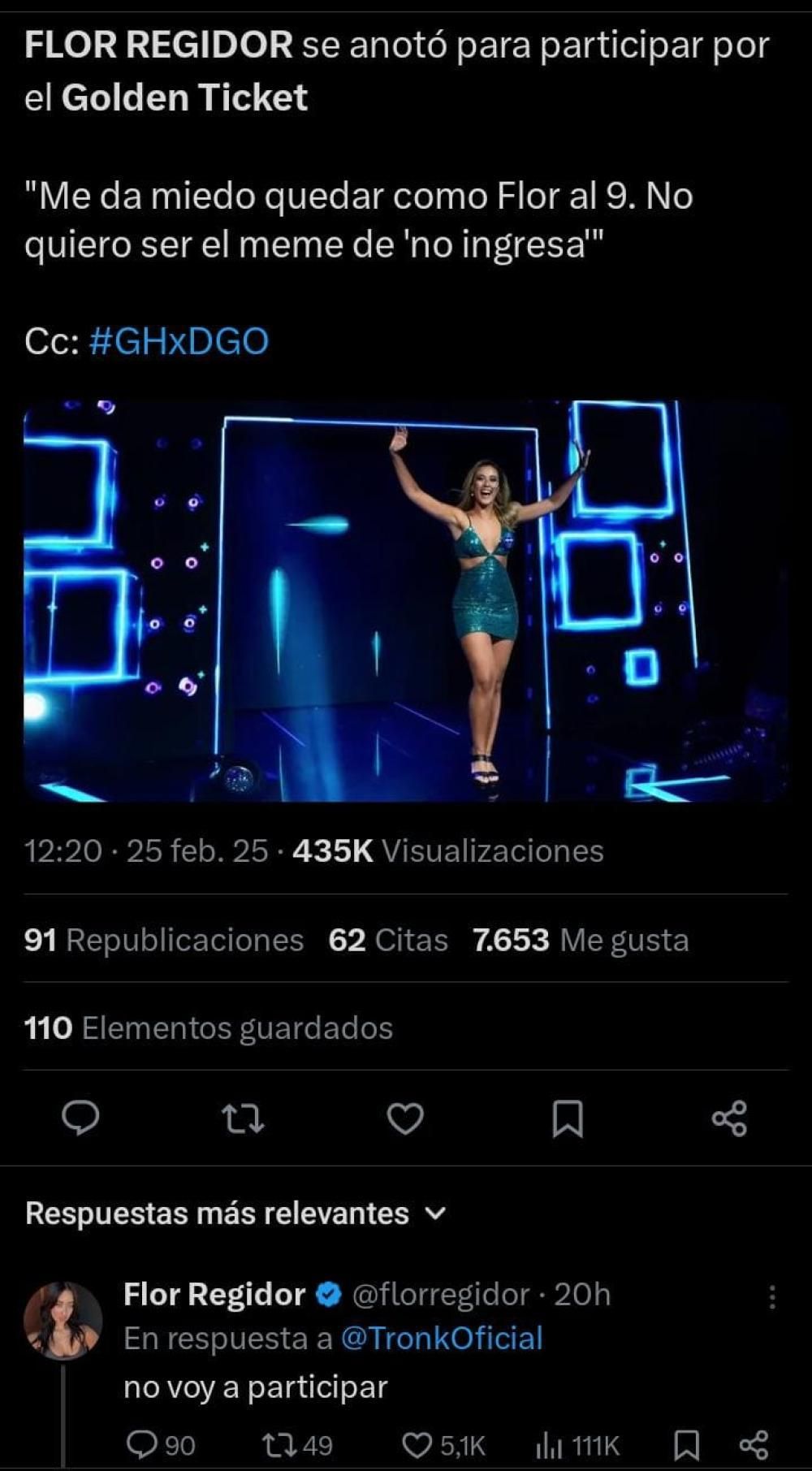812x1471 pixels.
Task: Open the tweet's stage photo
Action: pyautogui.click(x=405, y=601)
